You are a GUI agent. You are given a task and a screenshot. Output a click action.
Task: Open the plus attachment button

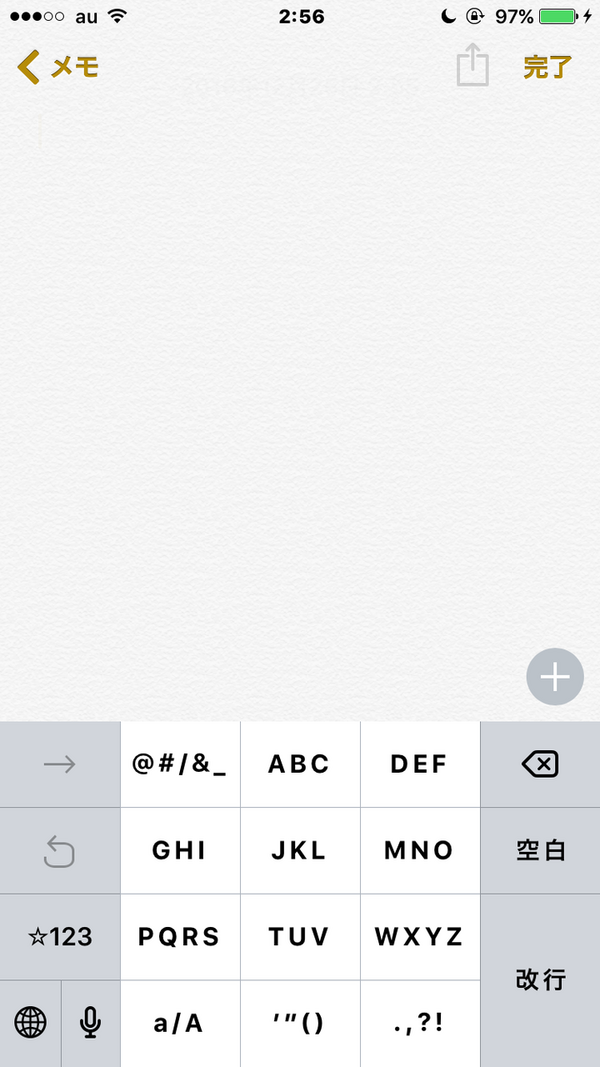point(555,677)
